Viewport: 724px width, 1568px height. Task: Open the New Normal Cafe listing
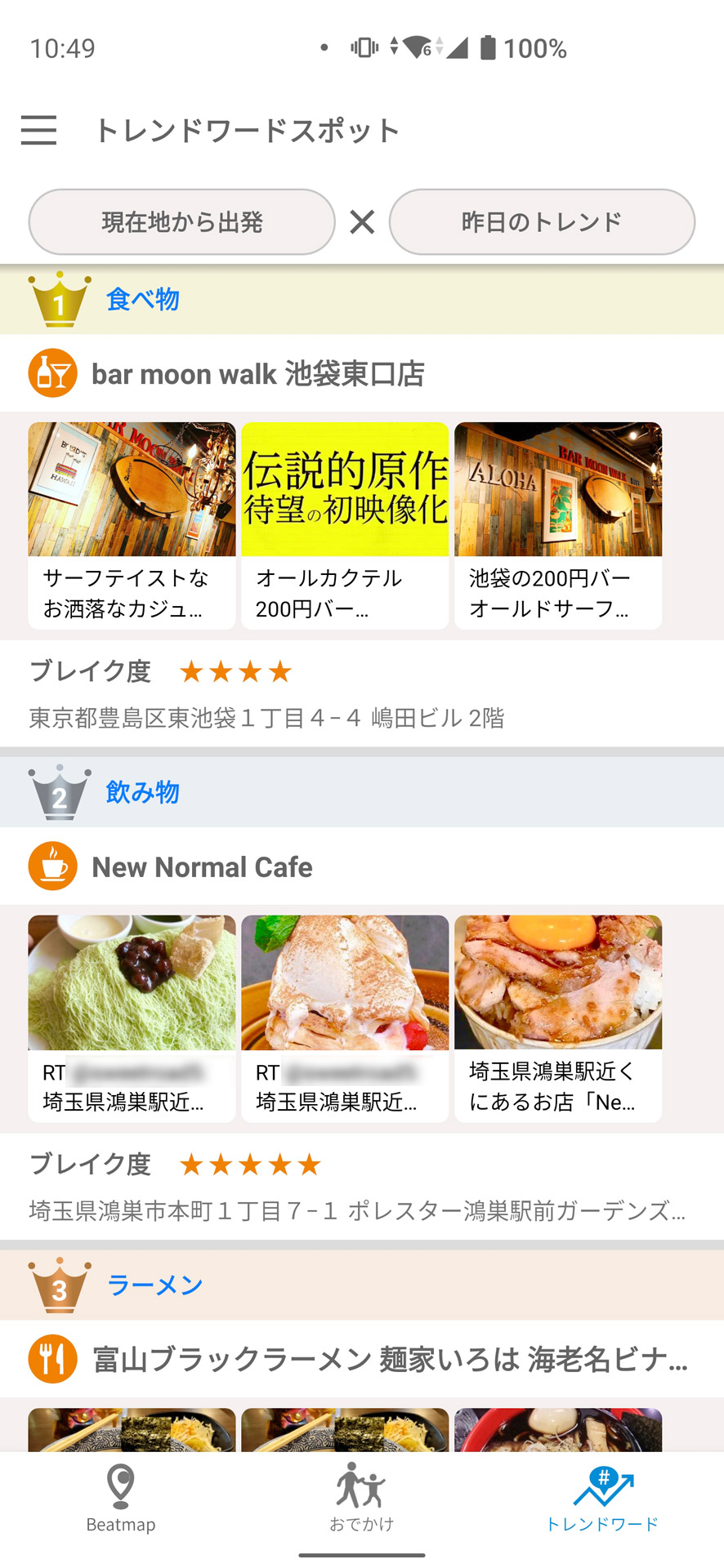pos(202,866)
